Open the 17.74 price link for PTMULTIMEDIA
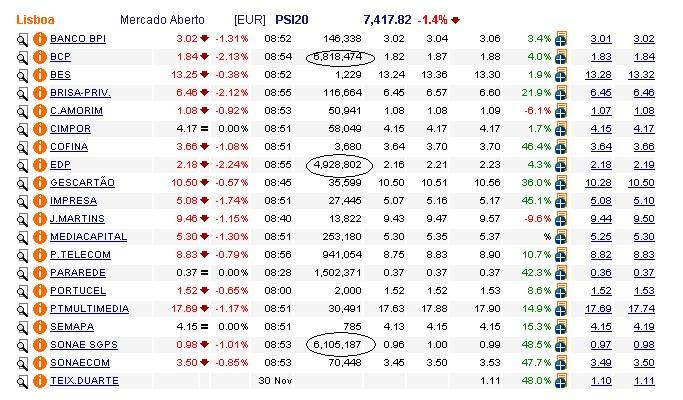The image size is (683, 400). pos(643,309)
